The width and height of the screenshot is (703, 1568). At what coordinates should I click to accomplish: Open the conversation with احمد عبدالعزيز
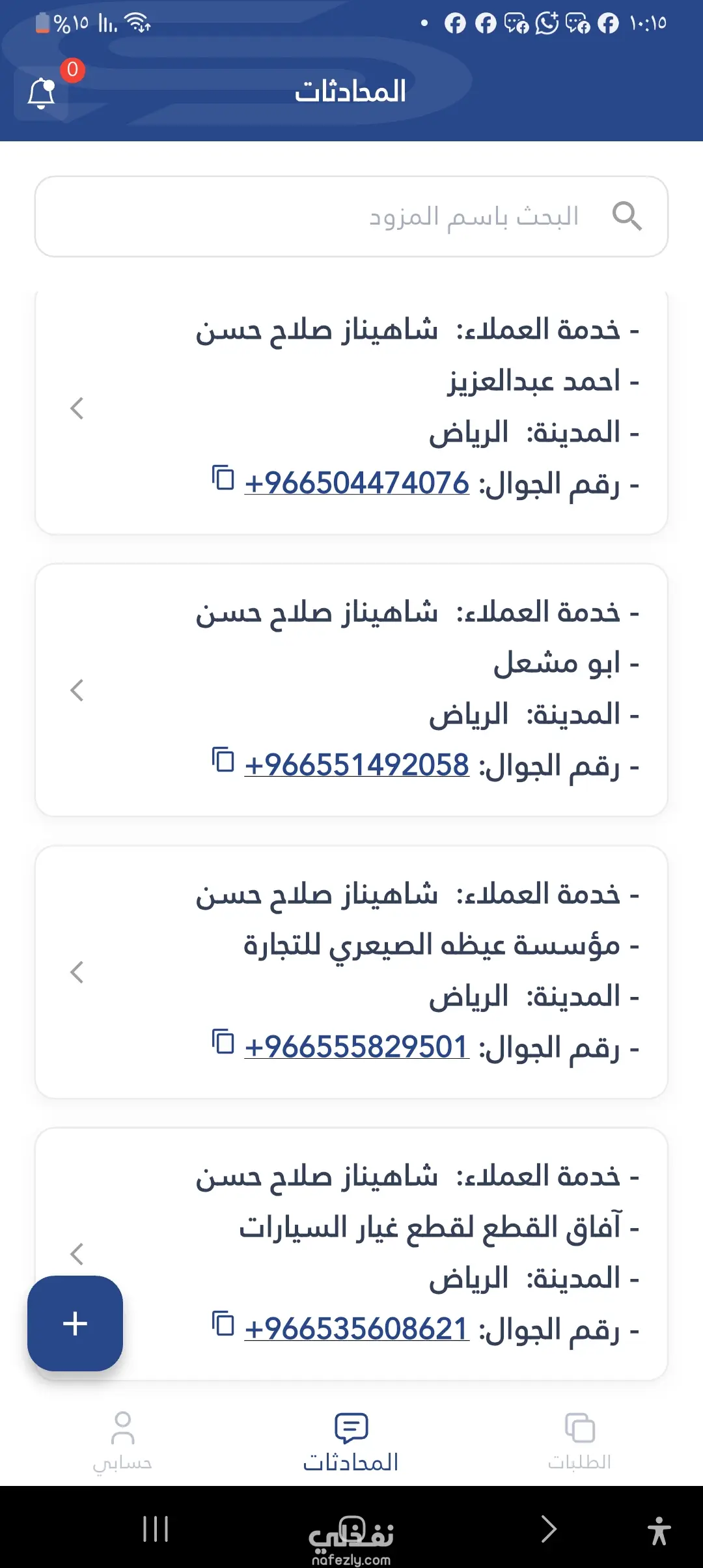[77, 408]
